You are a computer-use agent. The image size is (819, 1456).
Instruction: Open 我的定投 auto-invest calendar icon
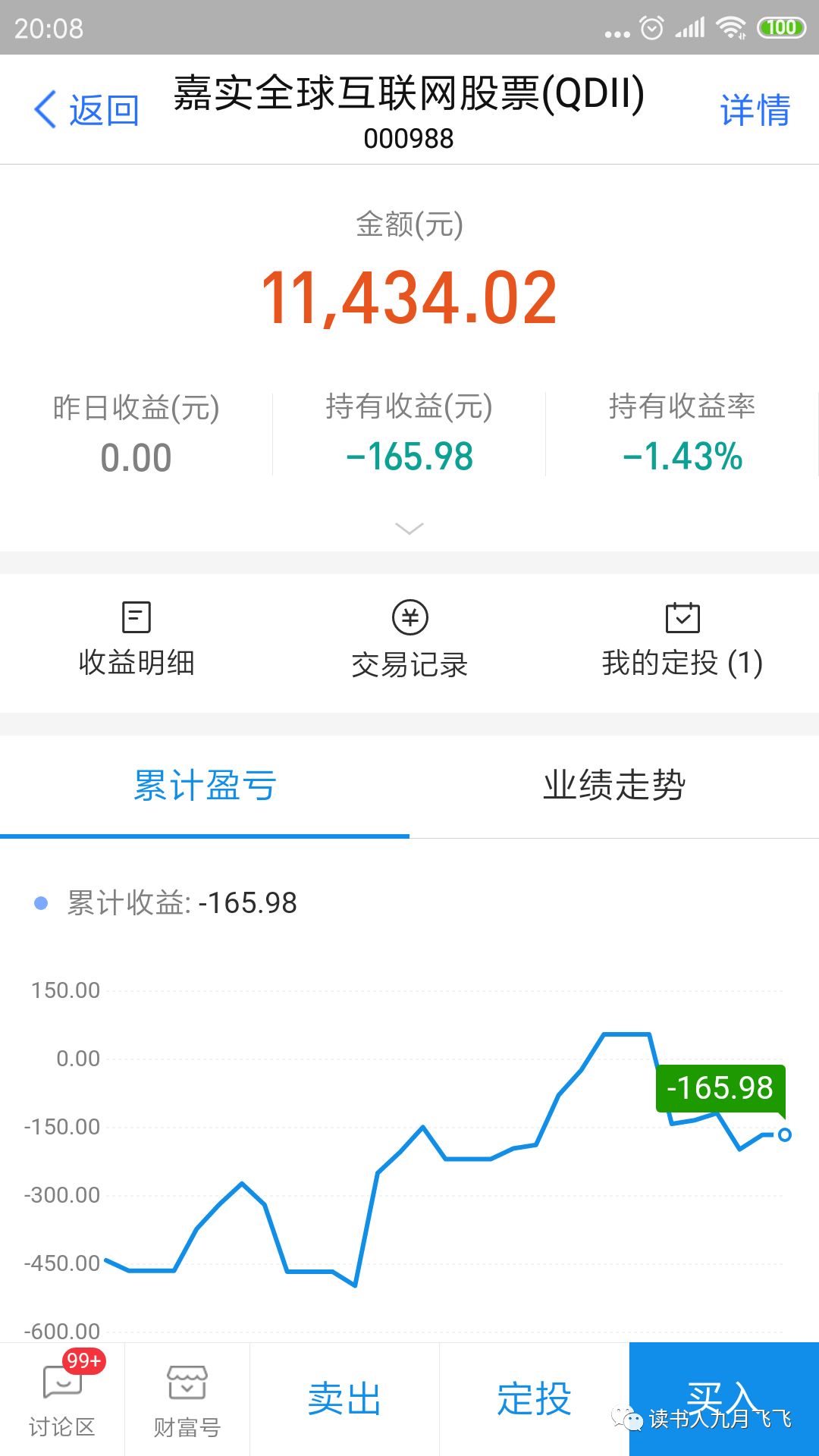[x=682, y=618]
